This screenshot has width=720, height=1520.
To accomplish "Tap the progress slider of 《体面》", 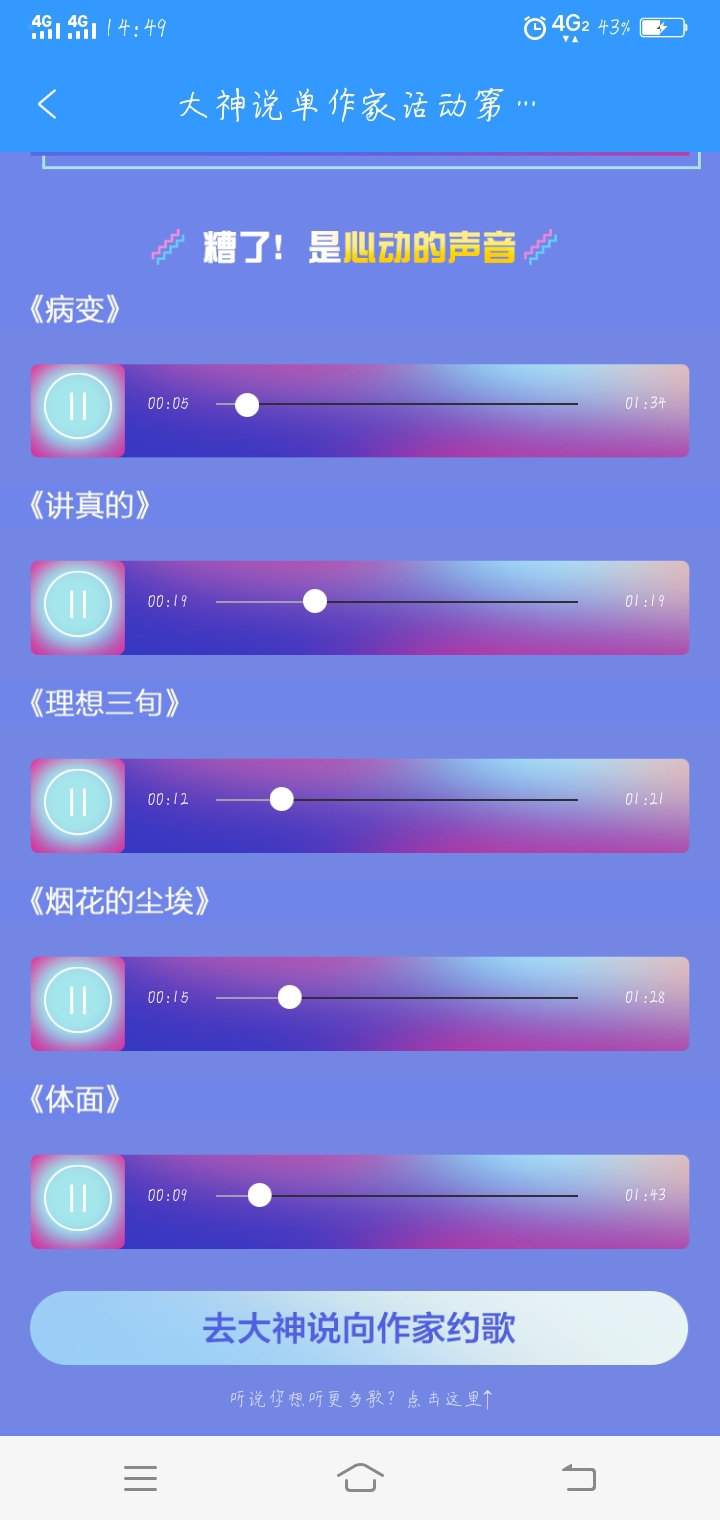I will point(396,1196).
